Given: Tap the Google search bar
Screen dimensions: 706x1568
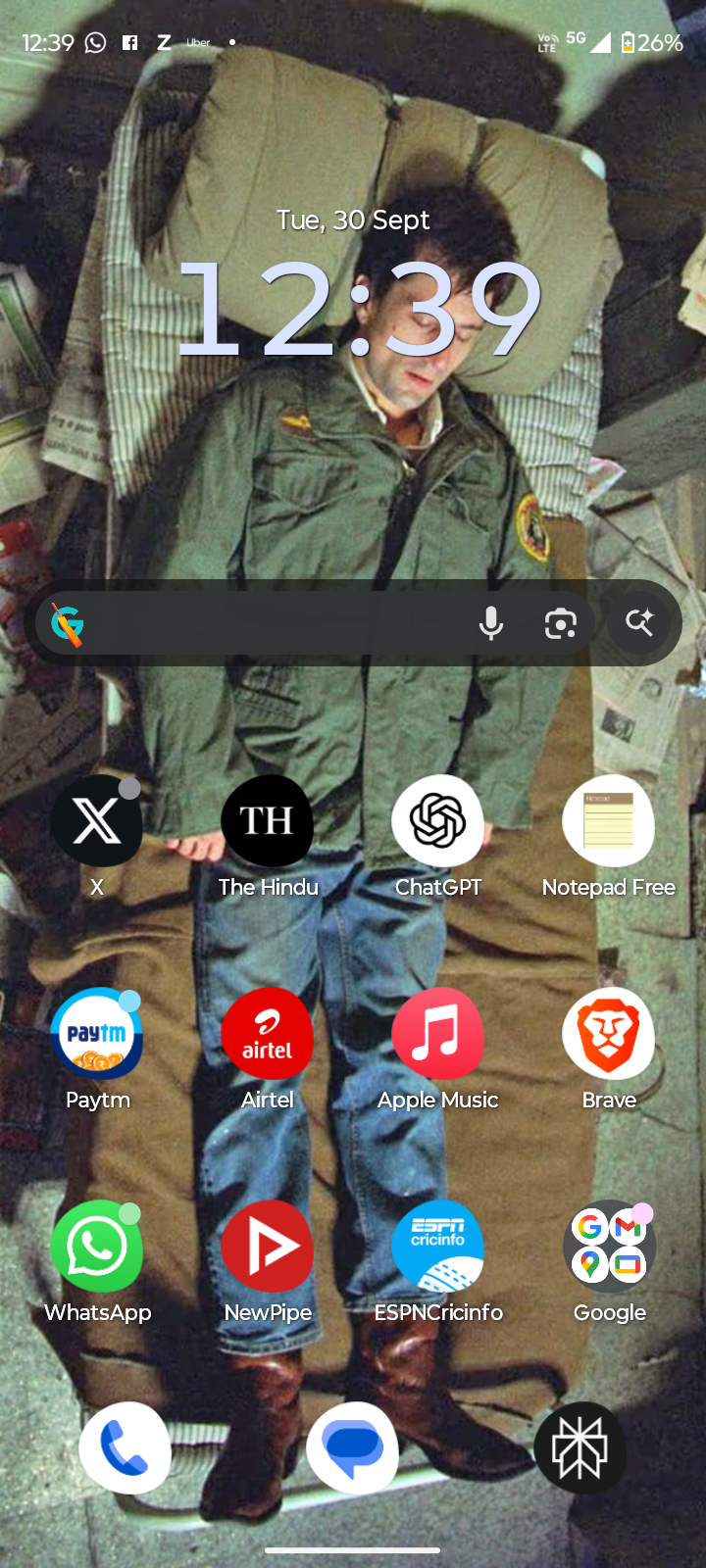Looking at the screenshot, I should (275, 623).
